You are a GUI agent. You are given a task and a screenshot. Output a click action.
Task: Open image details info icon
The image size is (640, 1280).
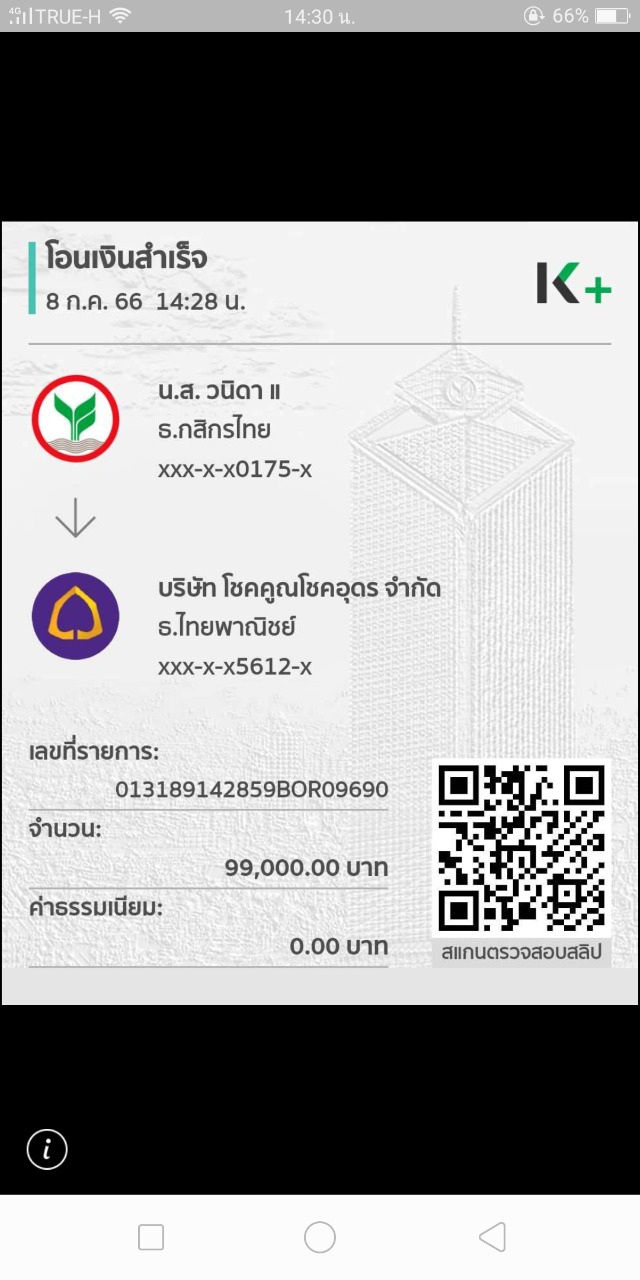click(47, 1149)
